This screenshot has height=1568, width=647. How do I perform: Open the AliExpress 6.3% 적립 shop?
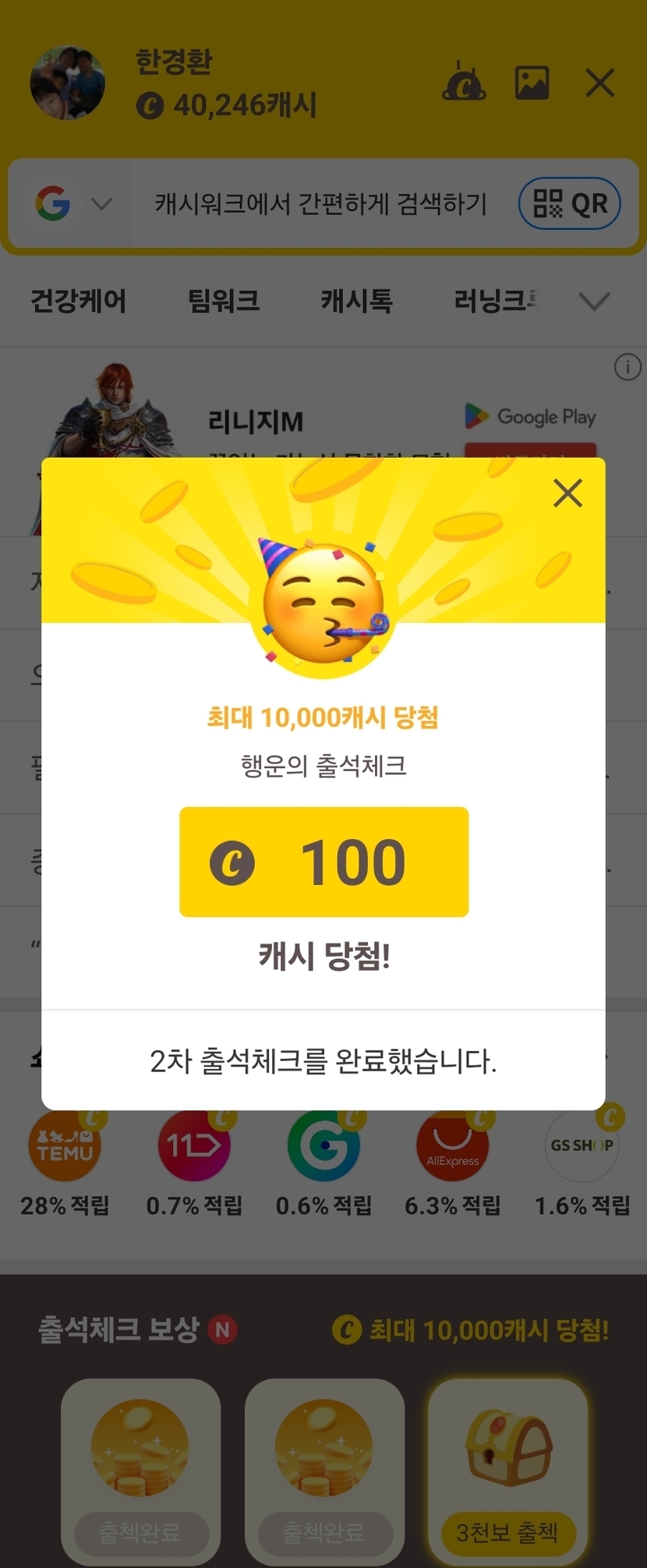pos(453,1147)
